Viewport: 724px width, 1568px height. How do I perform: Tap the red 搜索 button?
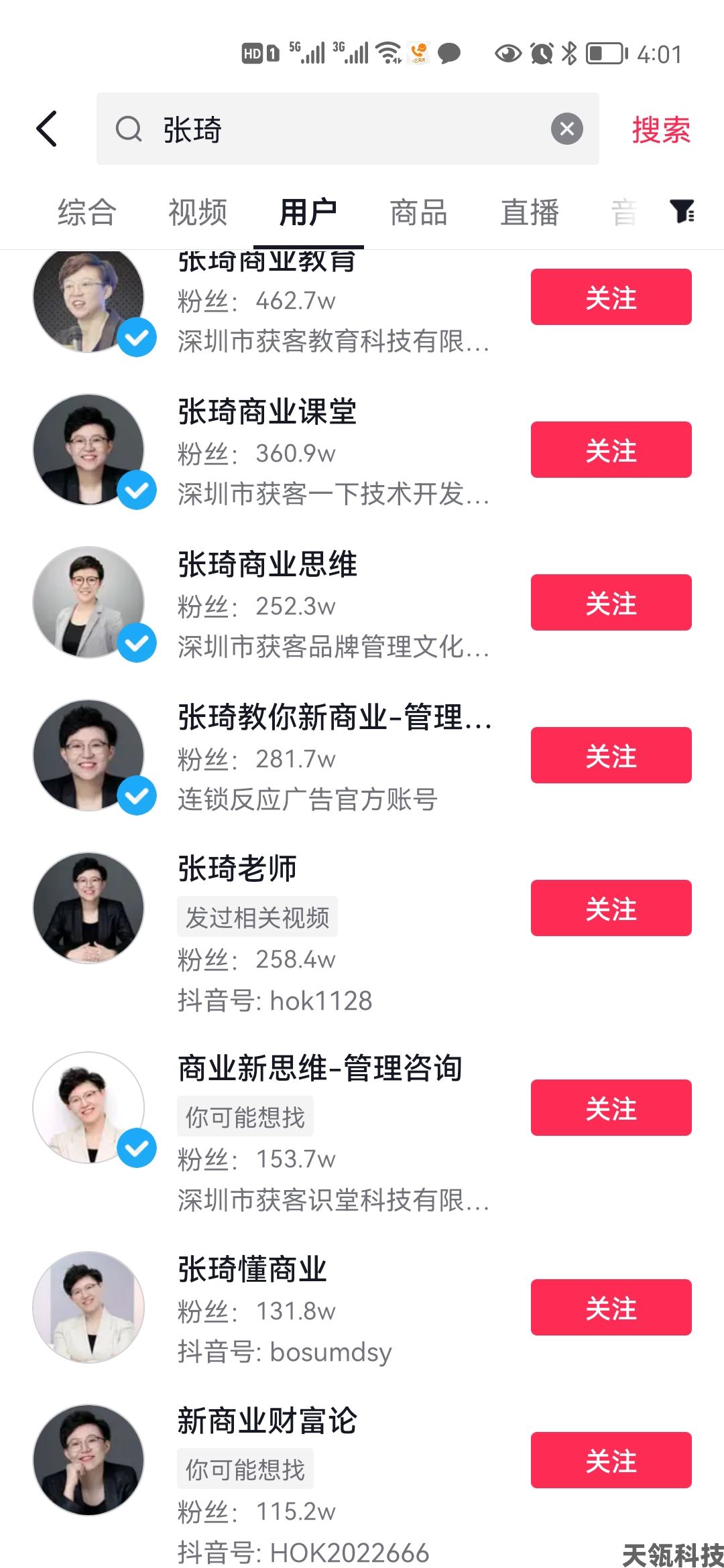(x=660, y=129)
